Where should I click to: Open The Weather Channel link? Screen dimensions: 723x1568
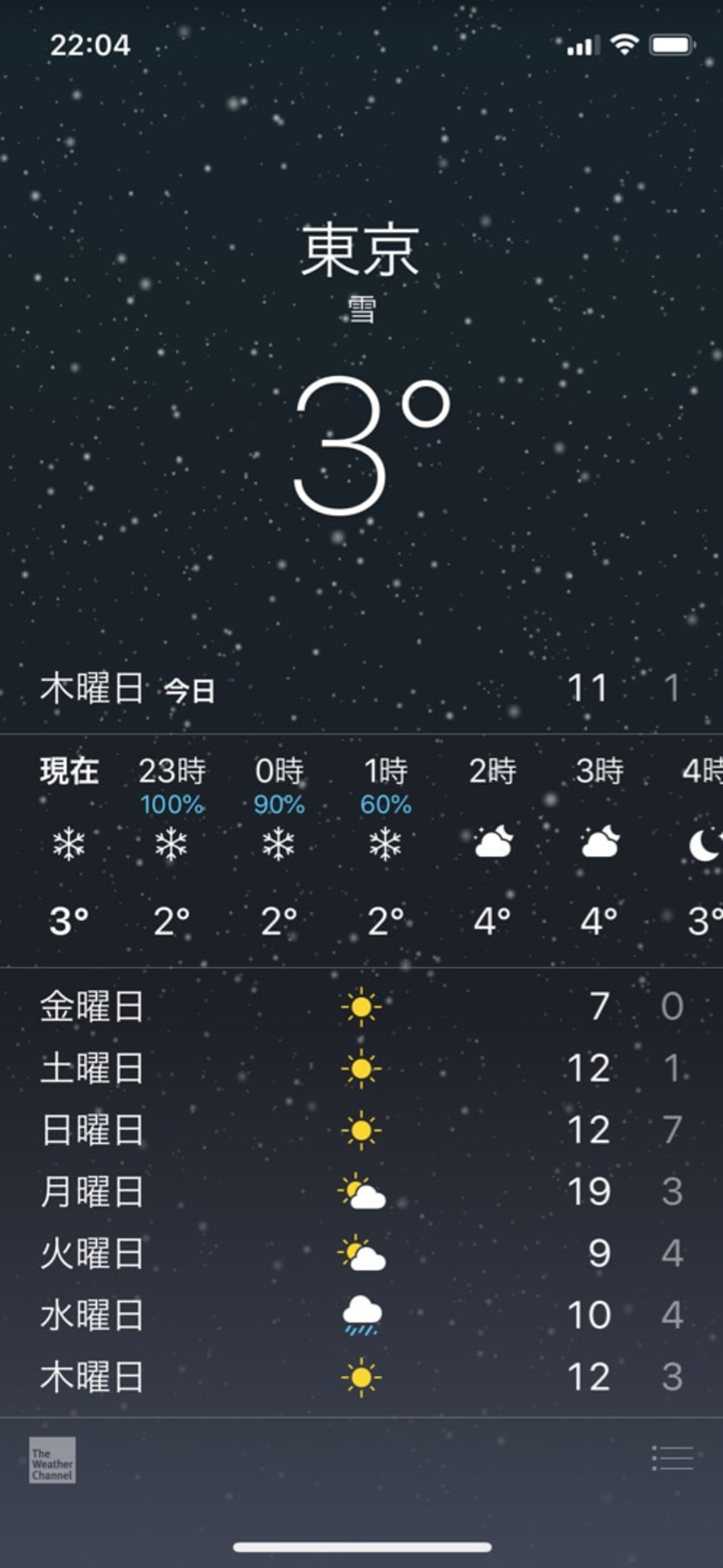point(52,1460)
